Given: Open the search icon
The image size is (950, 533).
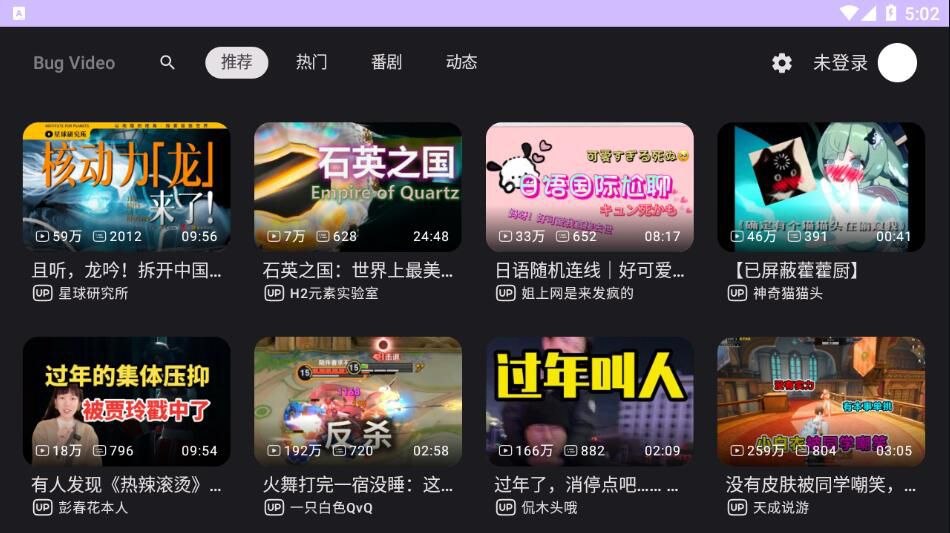Looking at the screenshot, I should [x=167, y=62].
